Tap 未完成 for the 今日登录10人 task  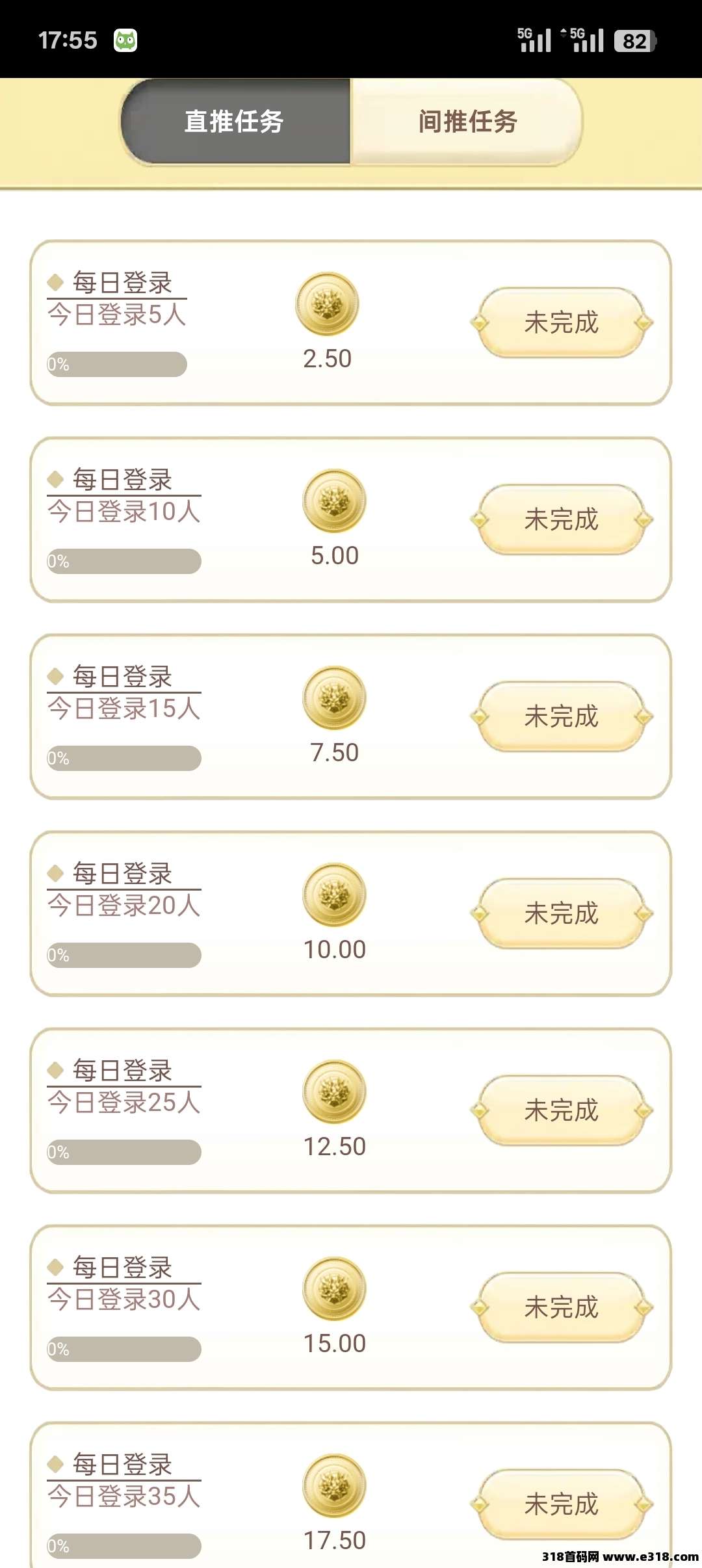562,519
